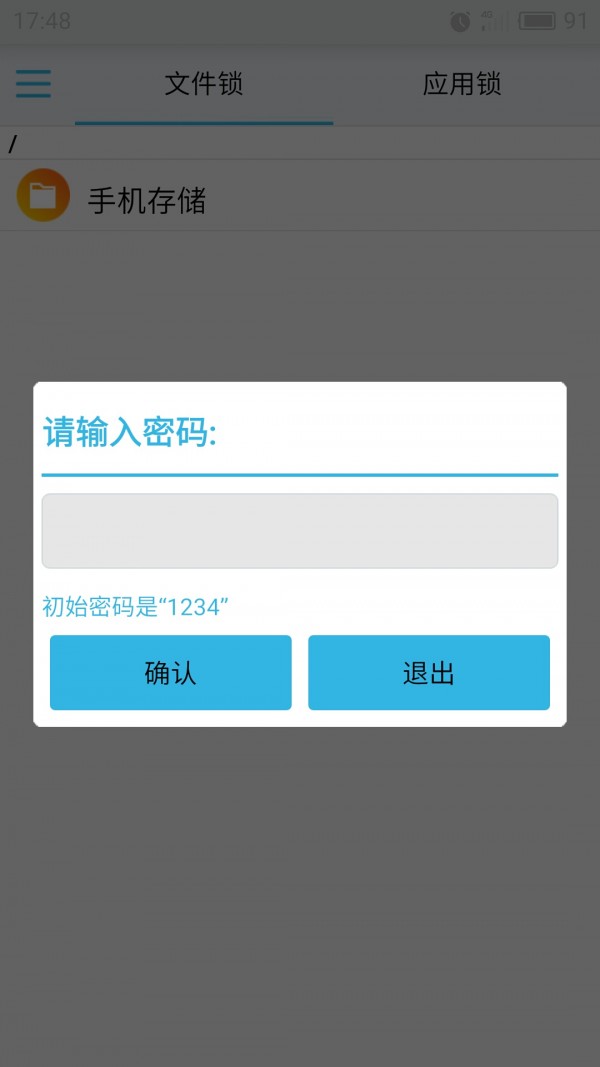Confirm password with 确认 button
This screenshot has height=1067, width=600.
(171, 673)
